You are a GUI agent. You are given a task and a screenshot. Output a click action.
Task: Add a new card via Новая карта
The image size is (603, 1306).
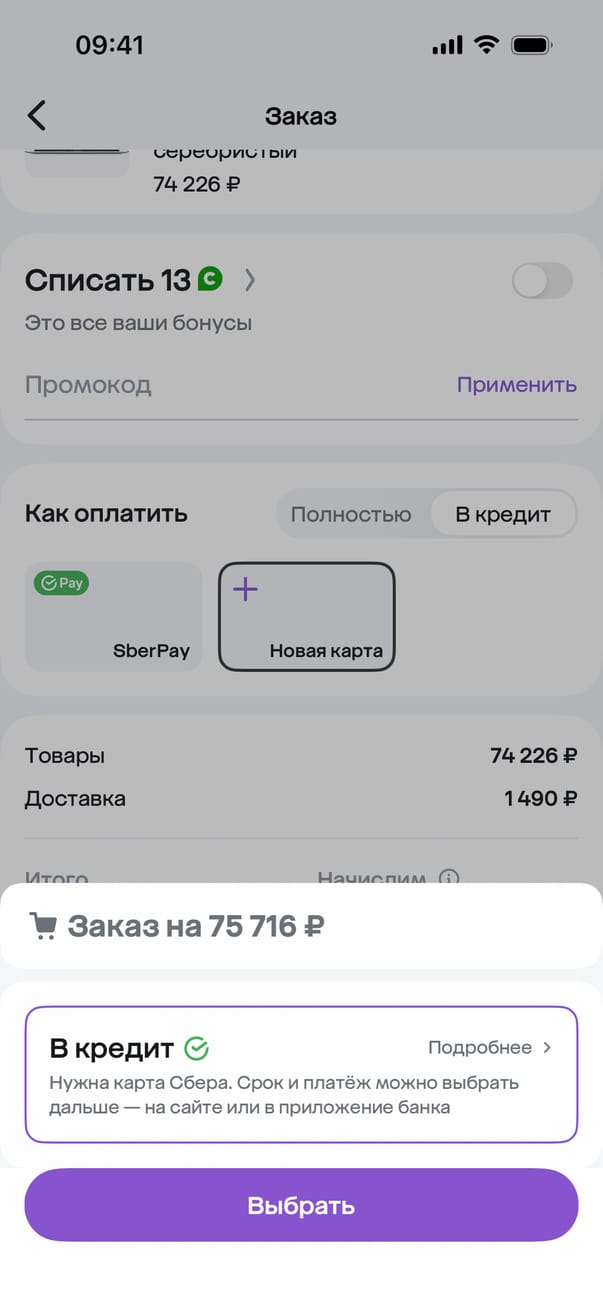point(307,616)
